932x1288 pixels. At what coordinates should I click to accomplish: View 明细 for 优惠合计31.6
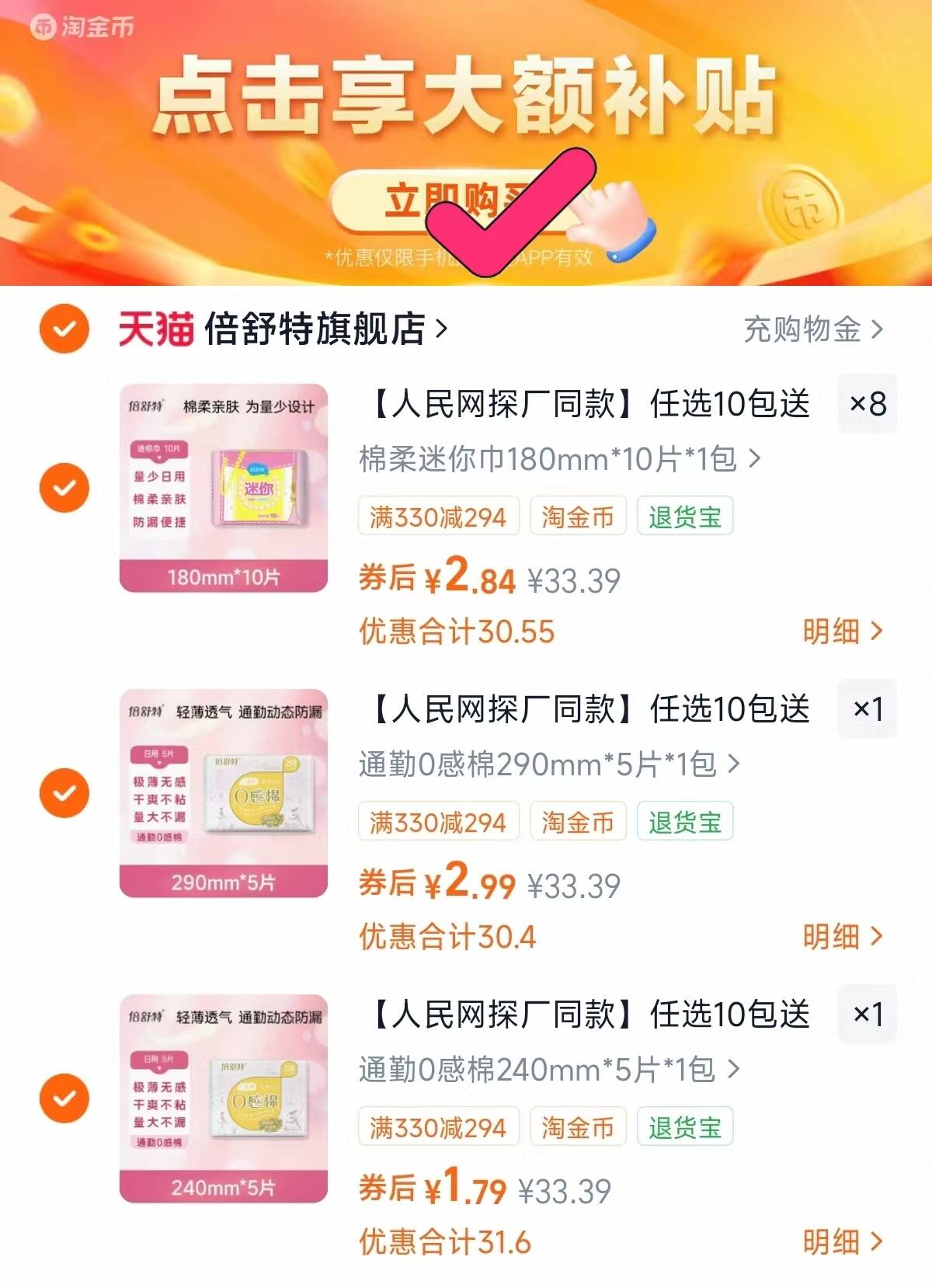coord(842,1242)
